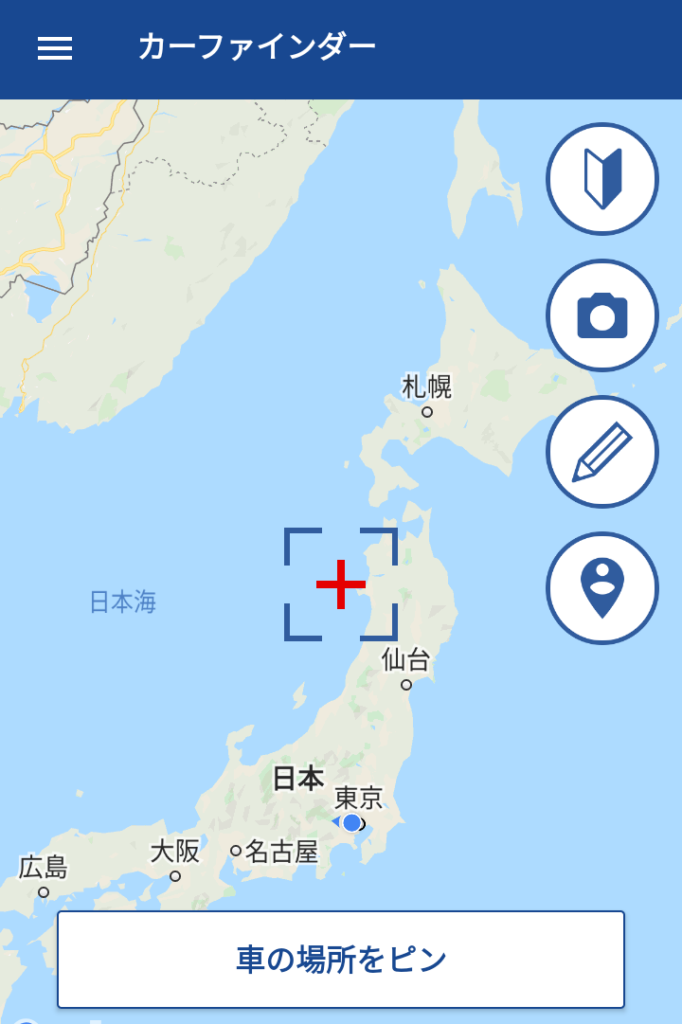Pin the car location with 車の場所をピン

(x=341, y=960)
